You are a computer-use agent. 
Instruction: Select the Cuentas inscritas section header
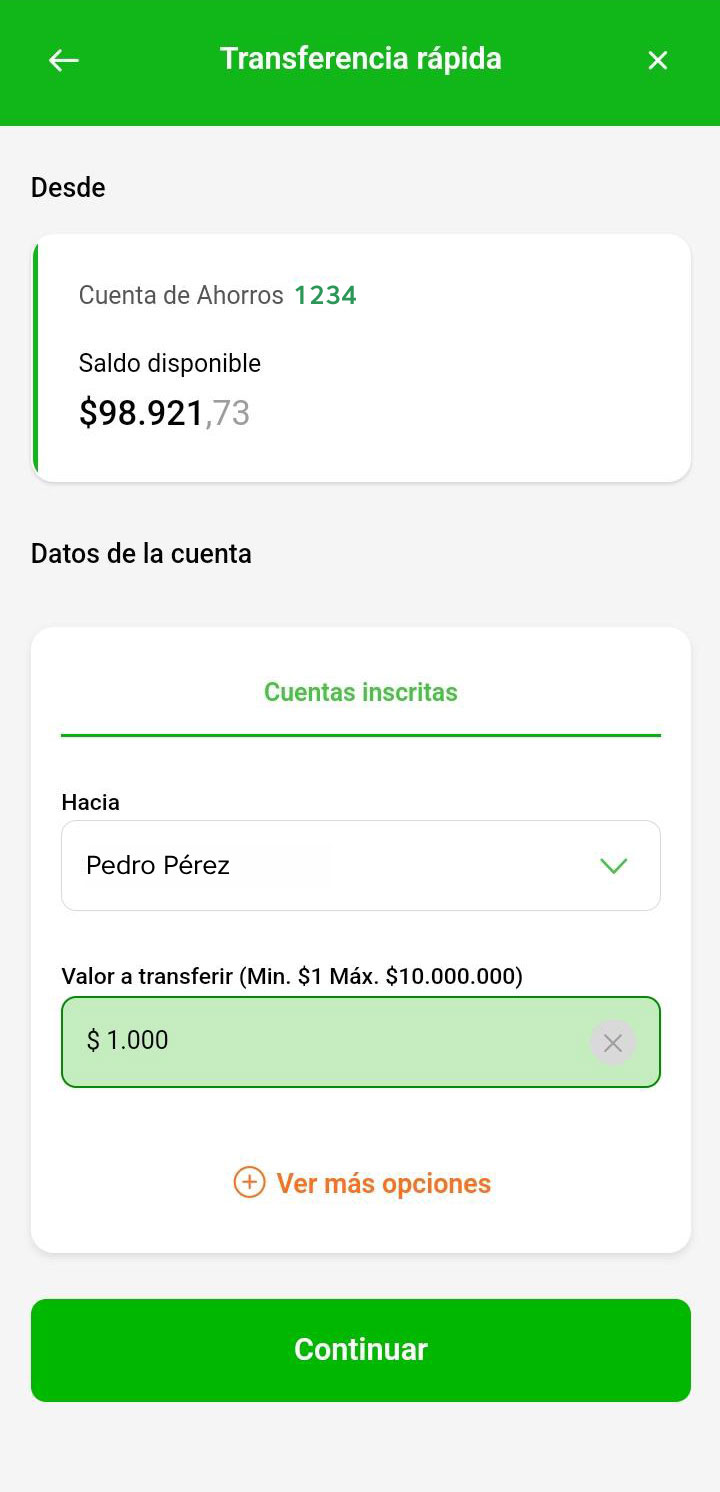[x=360, y=692]
